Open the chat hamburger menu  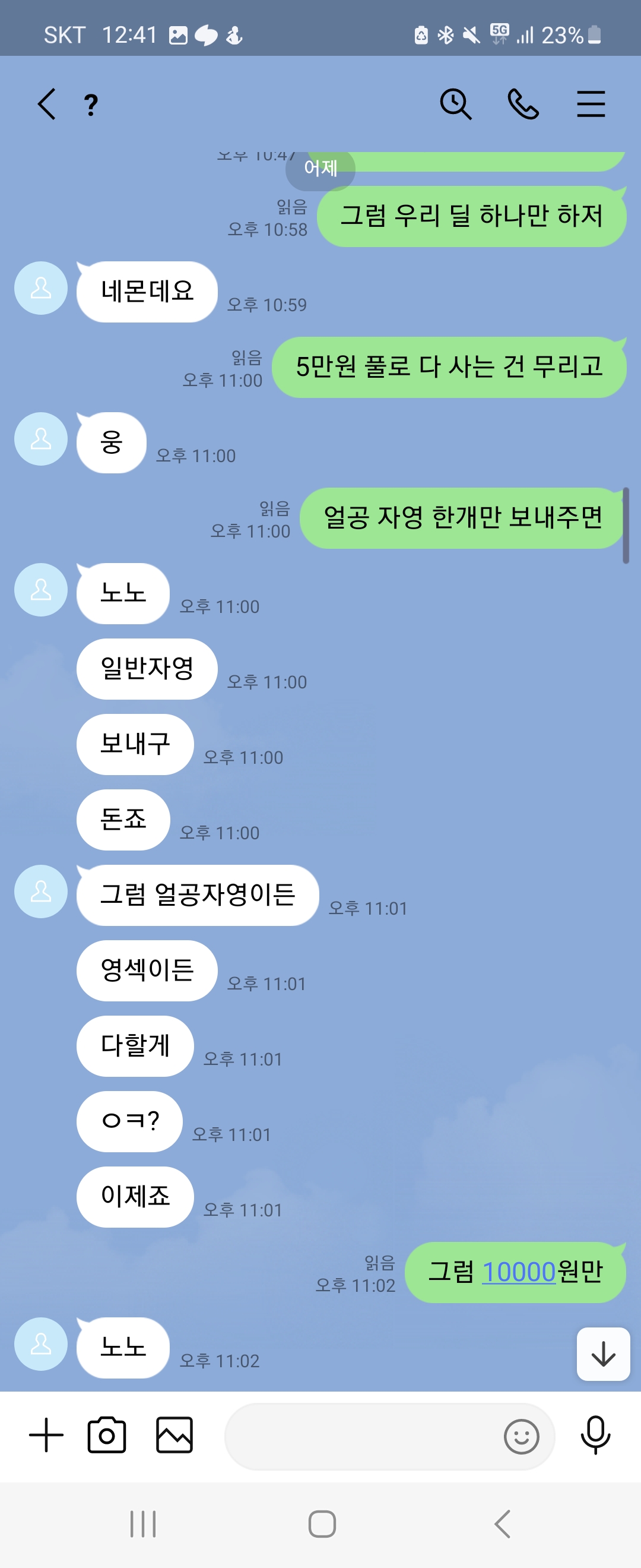[591, 104]
